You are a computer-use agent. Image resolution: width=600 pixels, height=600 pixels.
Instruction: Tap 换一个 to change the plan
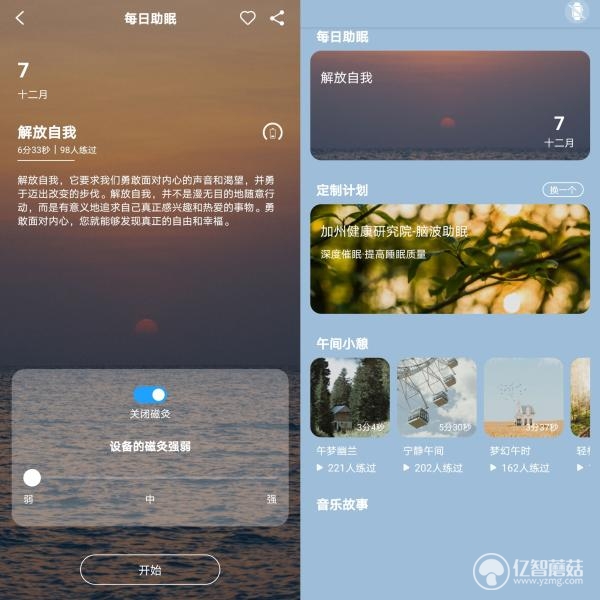[x=563, y=190]
